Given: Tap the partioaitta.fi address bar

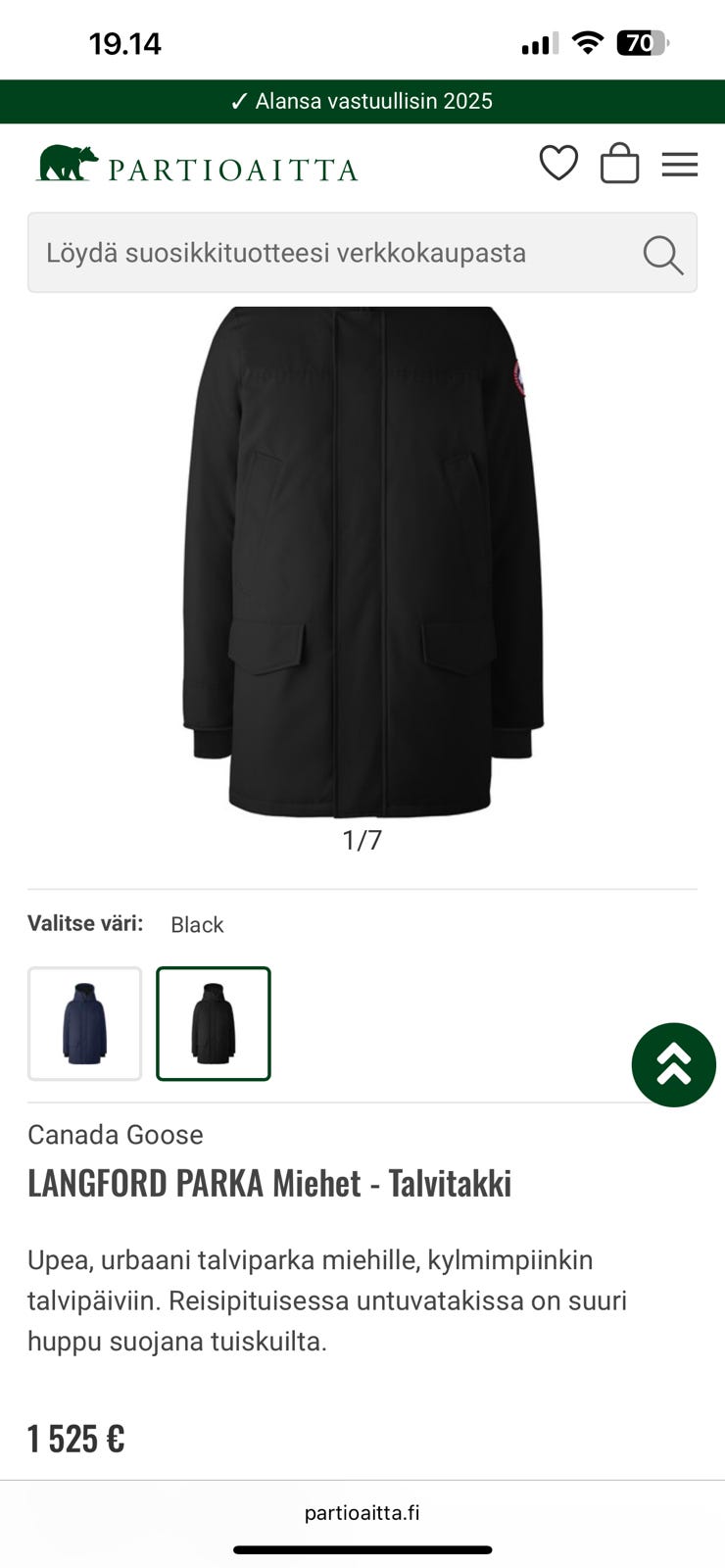Looking at the screenshot, I should (x=362, y=1513).
